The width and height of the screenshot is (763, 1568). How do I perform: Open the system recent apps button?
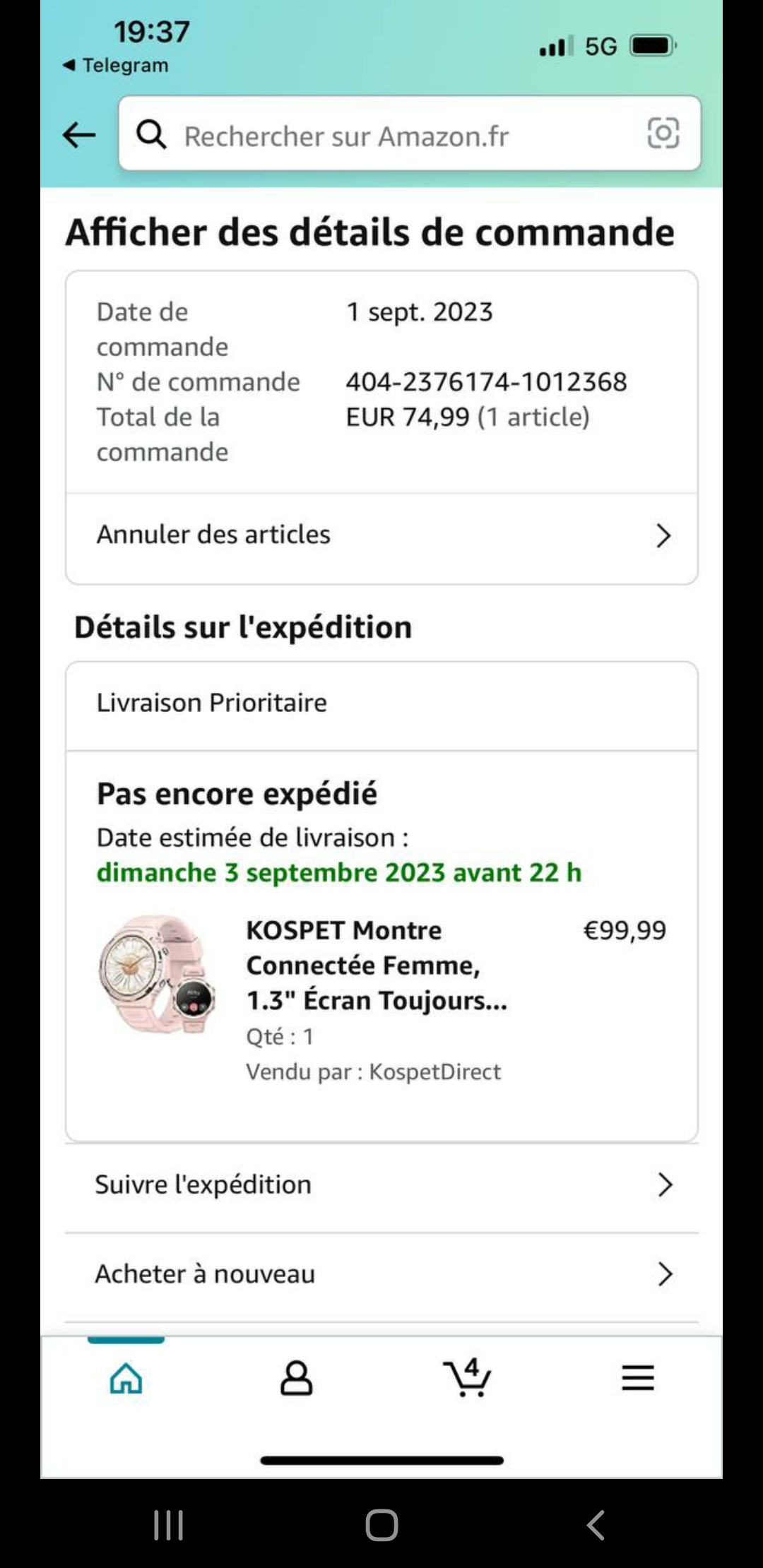click(x=169, y=1524)
